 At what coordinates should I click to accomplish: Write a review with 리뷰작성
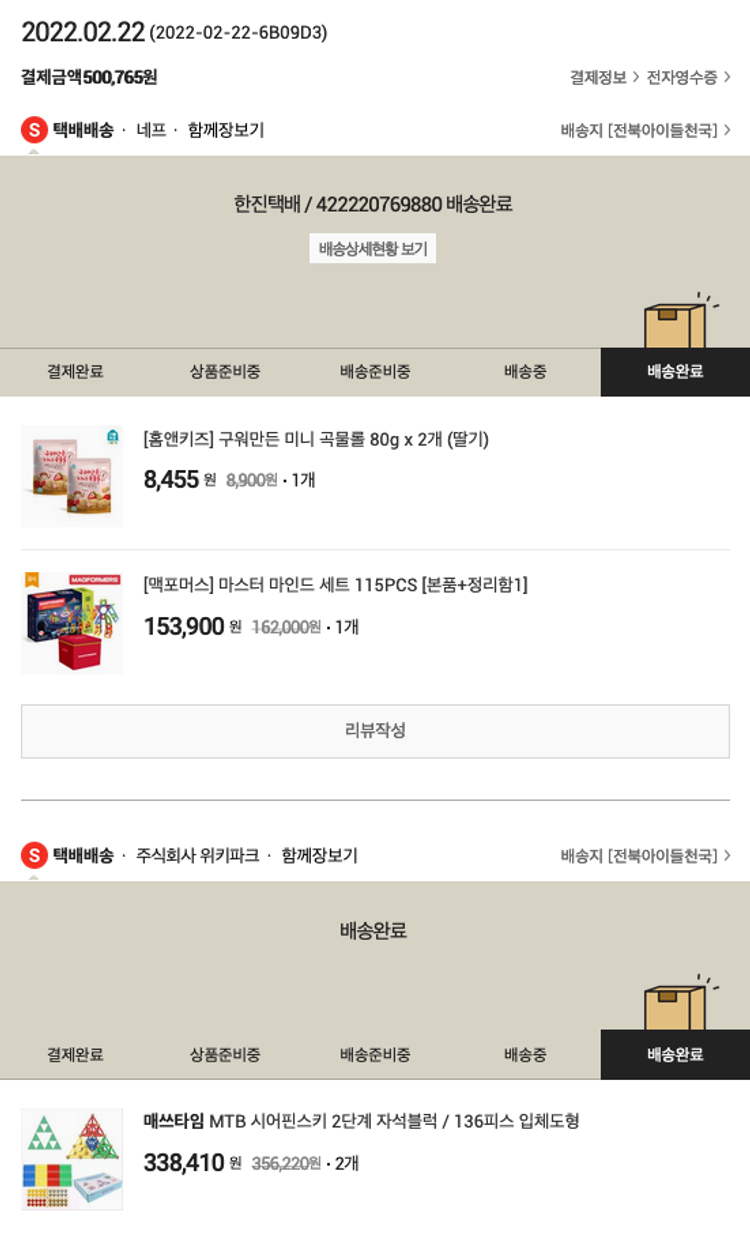point(375,731)
